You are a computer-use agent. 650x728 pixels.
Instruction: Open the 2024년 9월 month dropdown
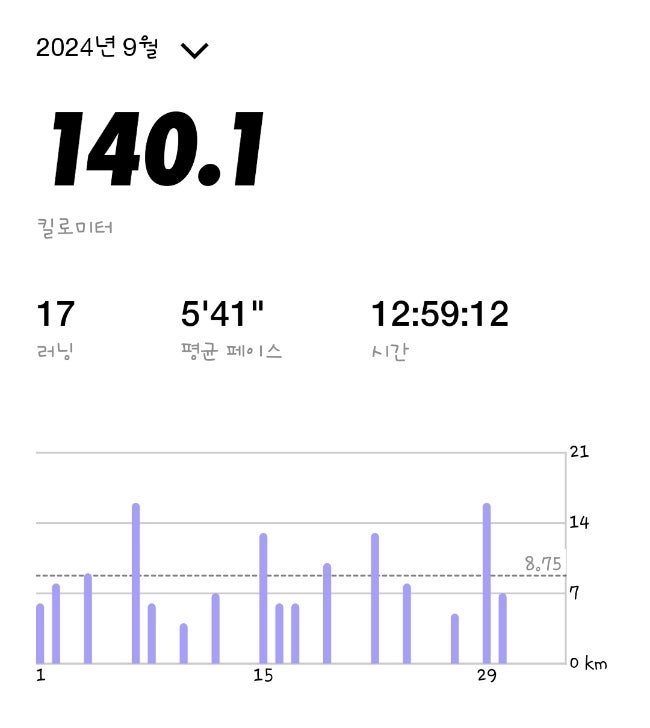click(x=194, y=50)
